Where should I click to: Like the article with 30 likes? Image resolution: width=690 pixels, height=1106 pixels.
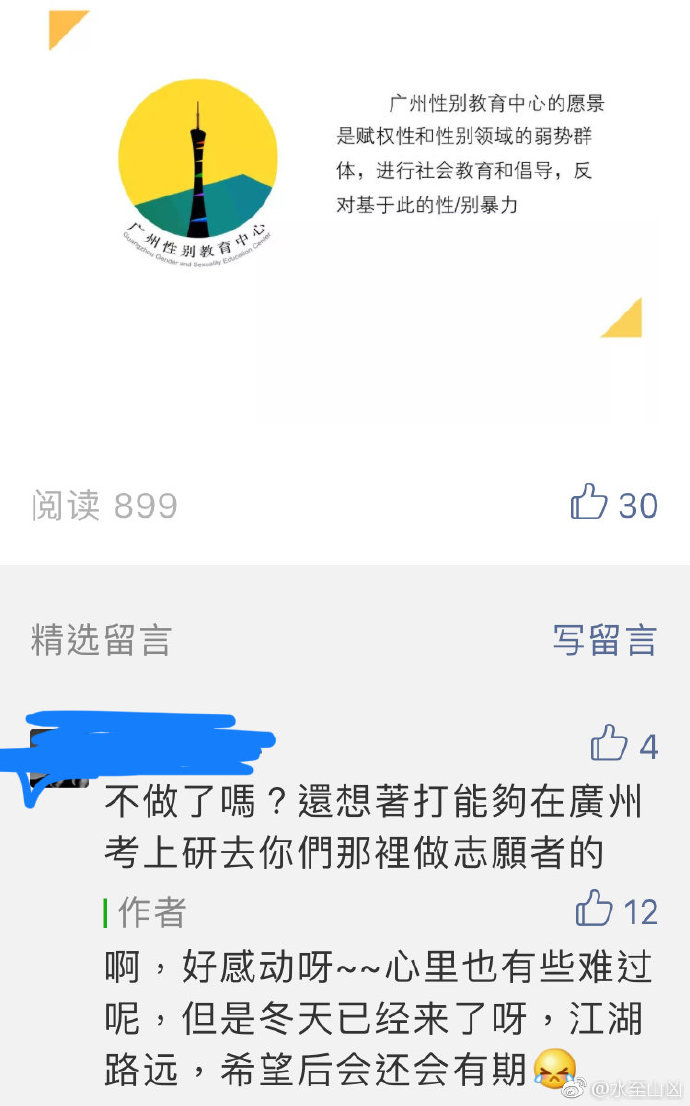click(590, 503)
